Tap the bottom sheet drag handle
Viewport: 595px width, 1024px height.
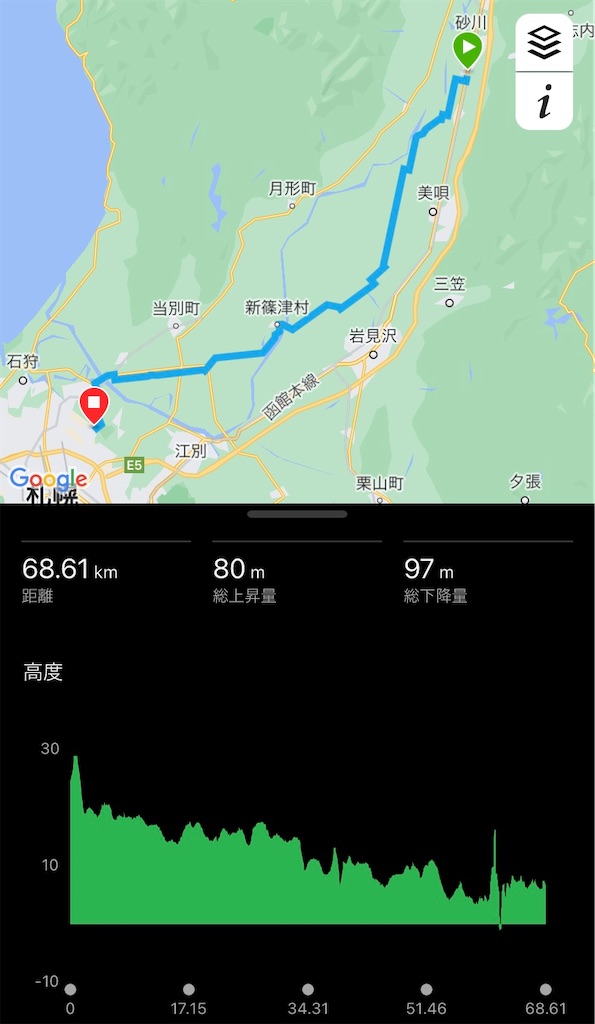pyautogui.click(x=297, y=514)
